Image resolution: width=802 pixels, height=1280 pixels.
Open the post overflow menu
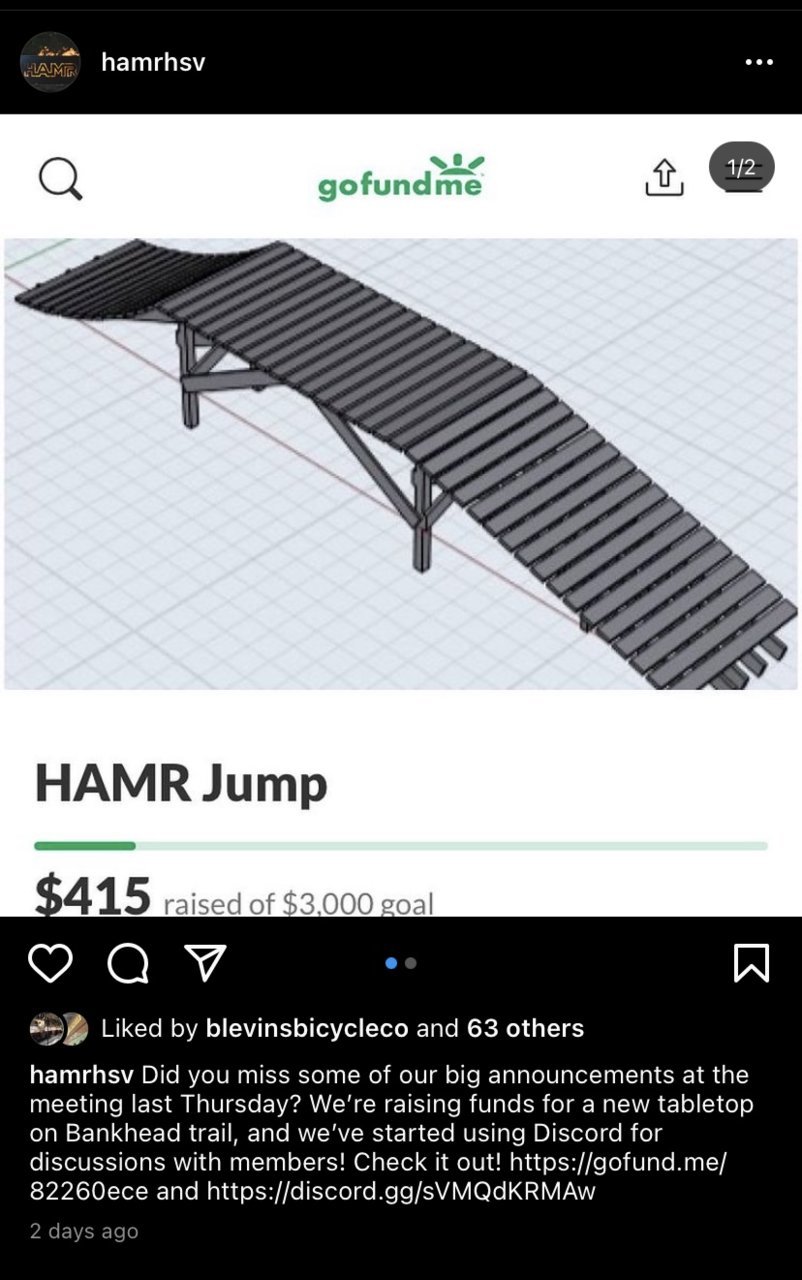pos(758,62)
